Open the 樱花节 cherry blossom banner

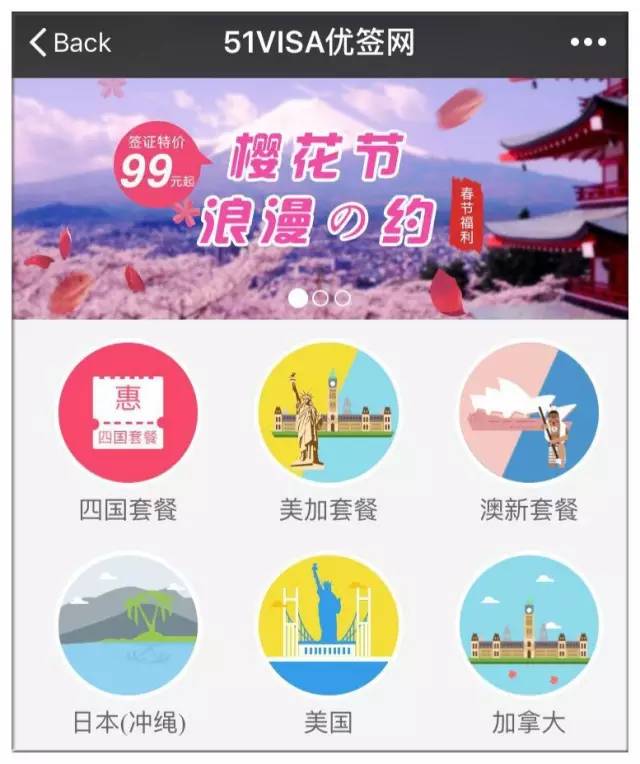(320, 190)
